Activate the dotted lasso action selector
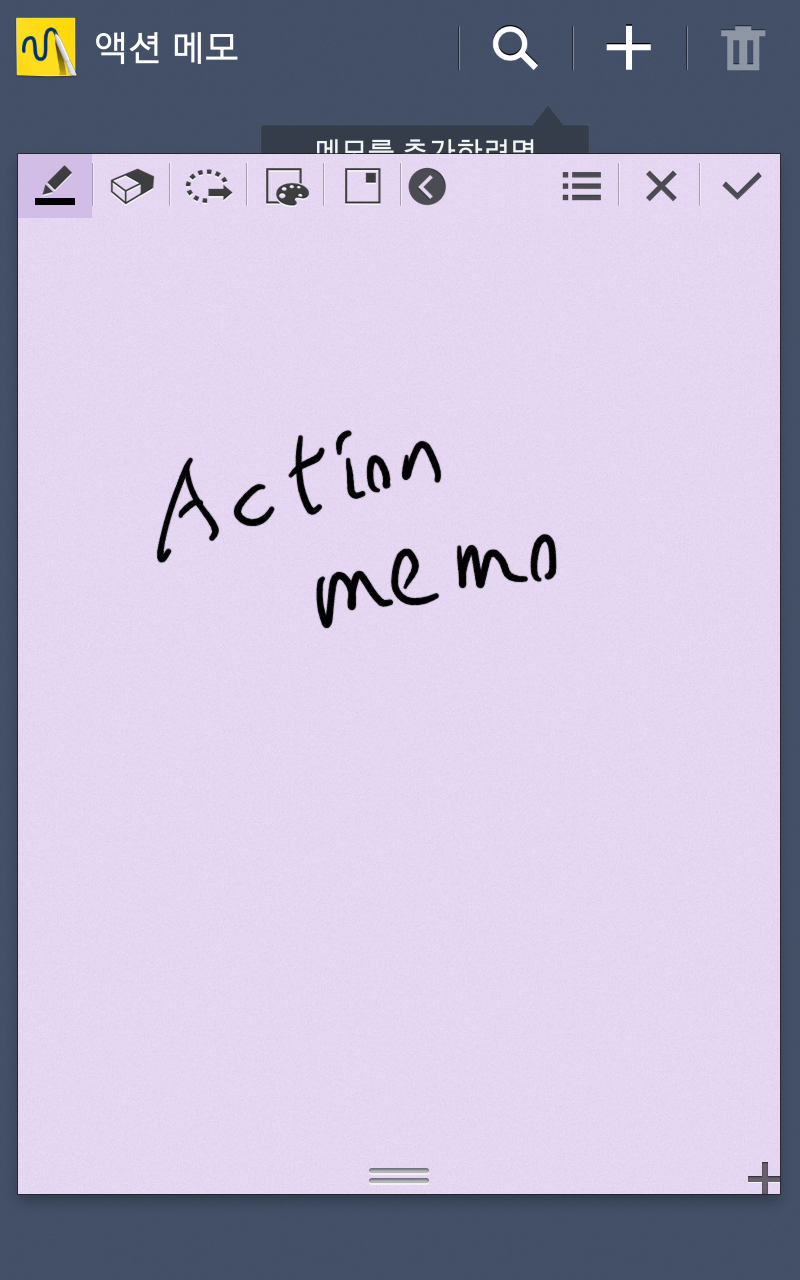 click(x=208, y=187)
